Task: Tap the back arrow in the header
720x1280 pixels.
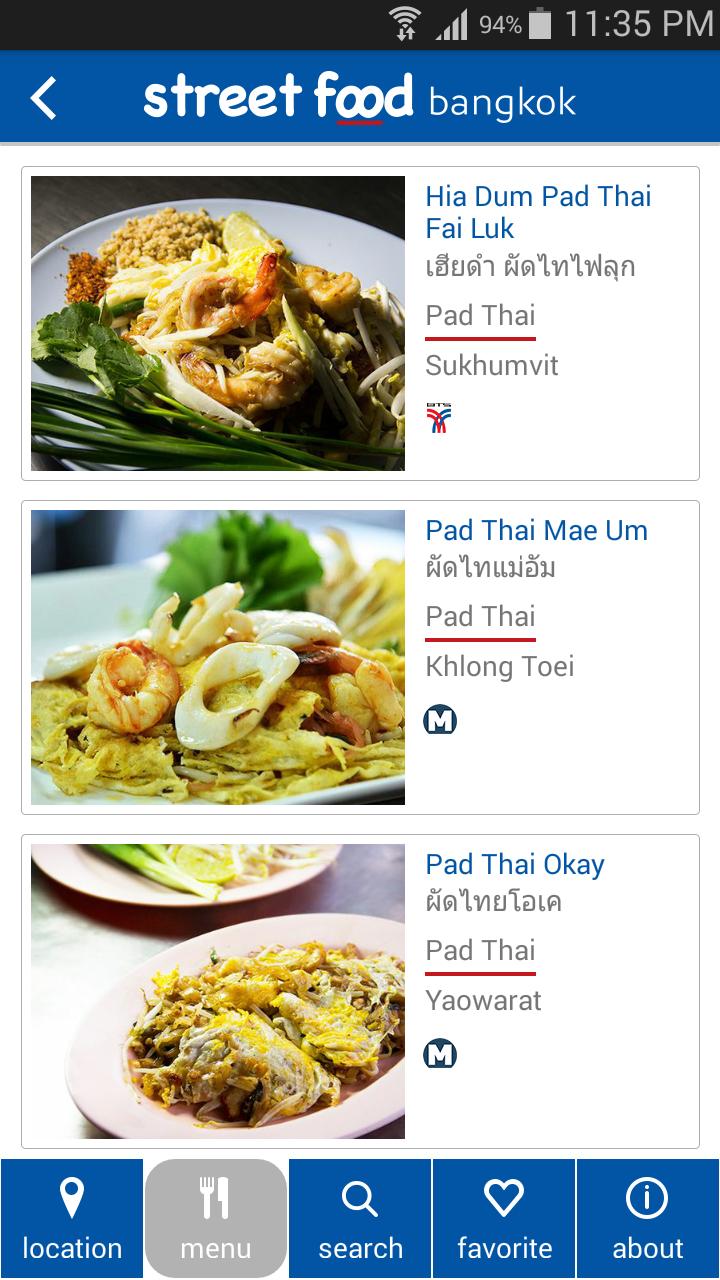Action: tap(42, 97)
